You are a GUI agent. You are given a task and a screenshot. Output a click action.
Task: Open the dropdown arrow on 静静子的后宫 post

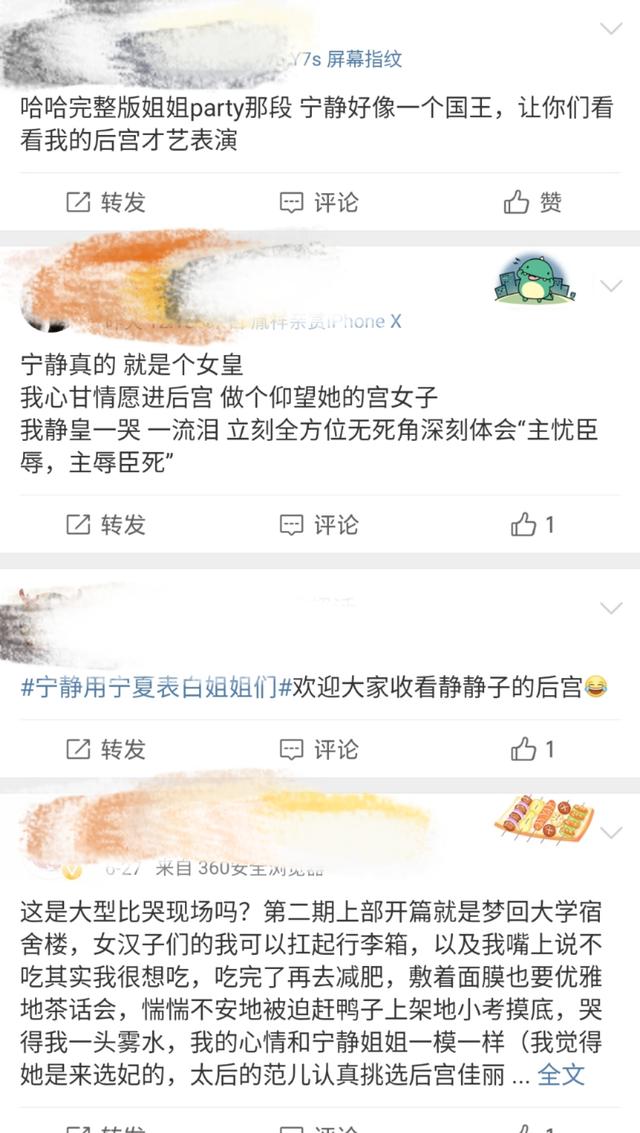pyautogui.click(x=610, y=608)
